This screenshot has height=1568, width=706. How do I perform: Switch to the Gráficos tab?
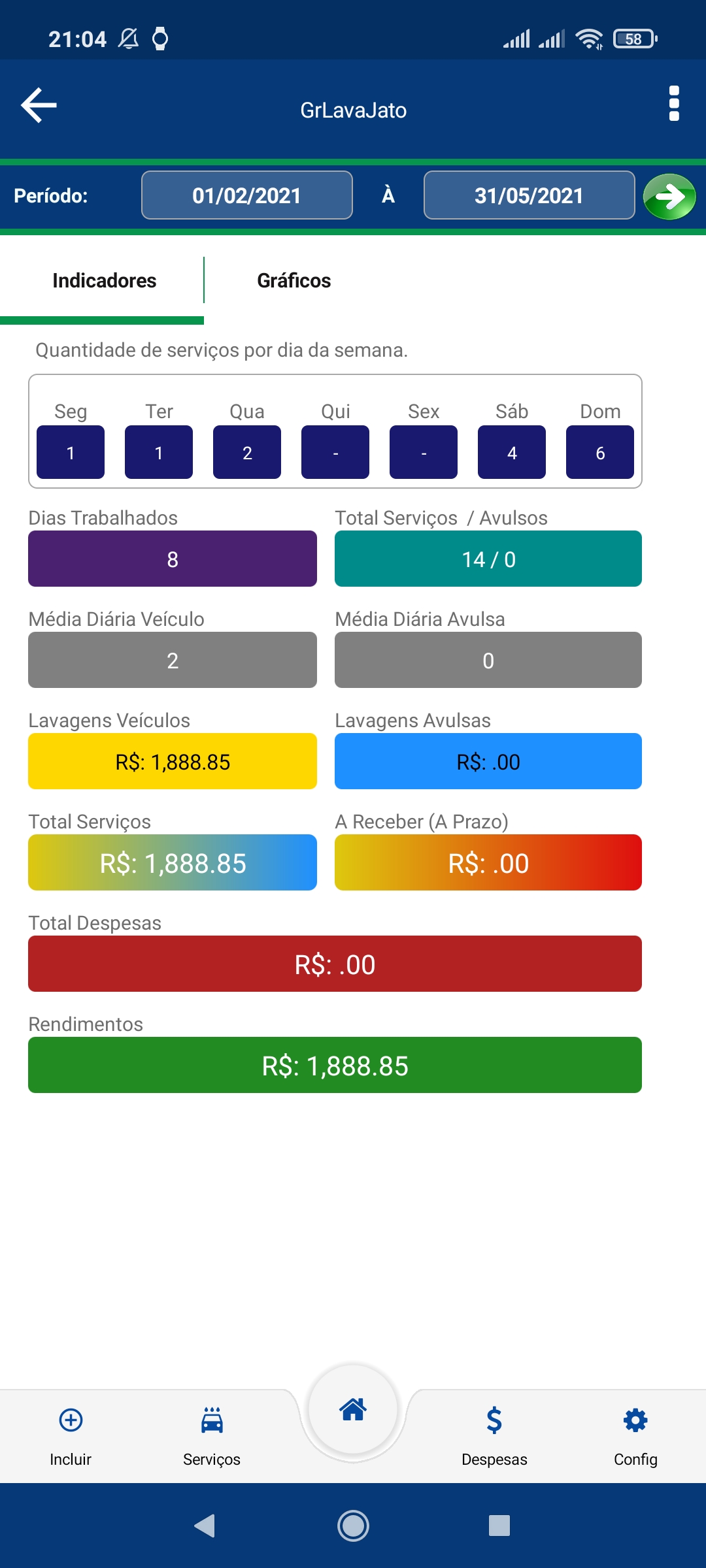pyautogui.click(x=294, y=281)
